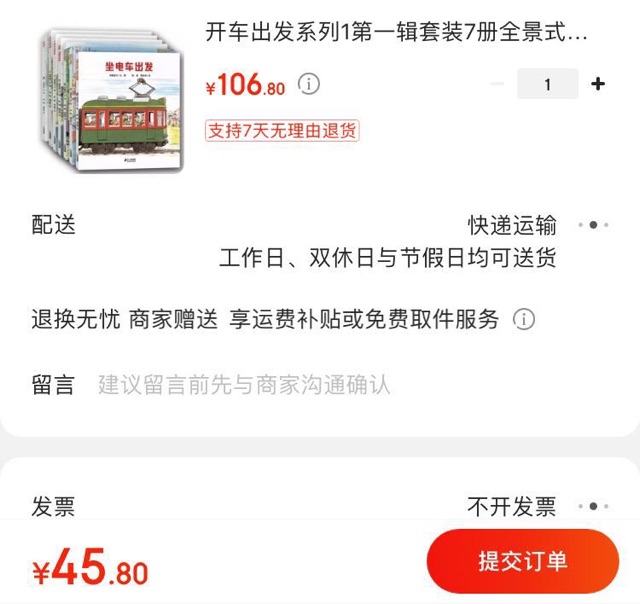The image size is (640, 604).
Task: Open the 坐电车出发 book set thumbnail
Action: point(111,98)
